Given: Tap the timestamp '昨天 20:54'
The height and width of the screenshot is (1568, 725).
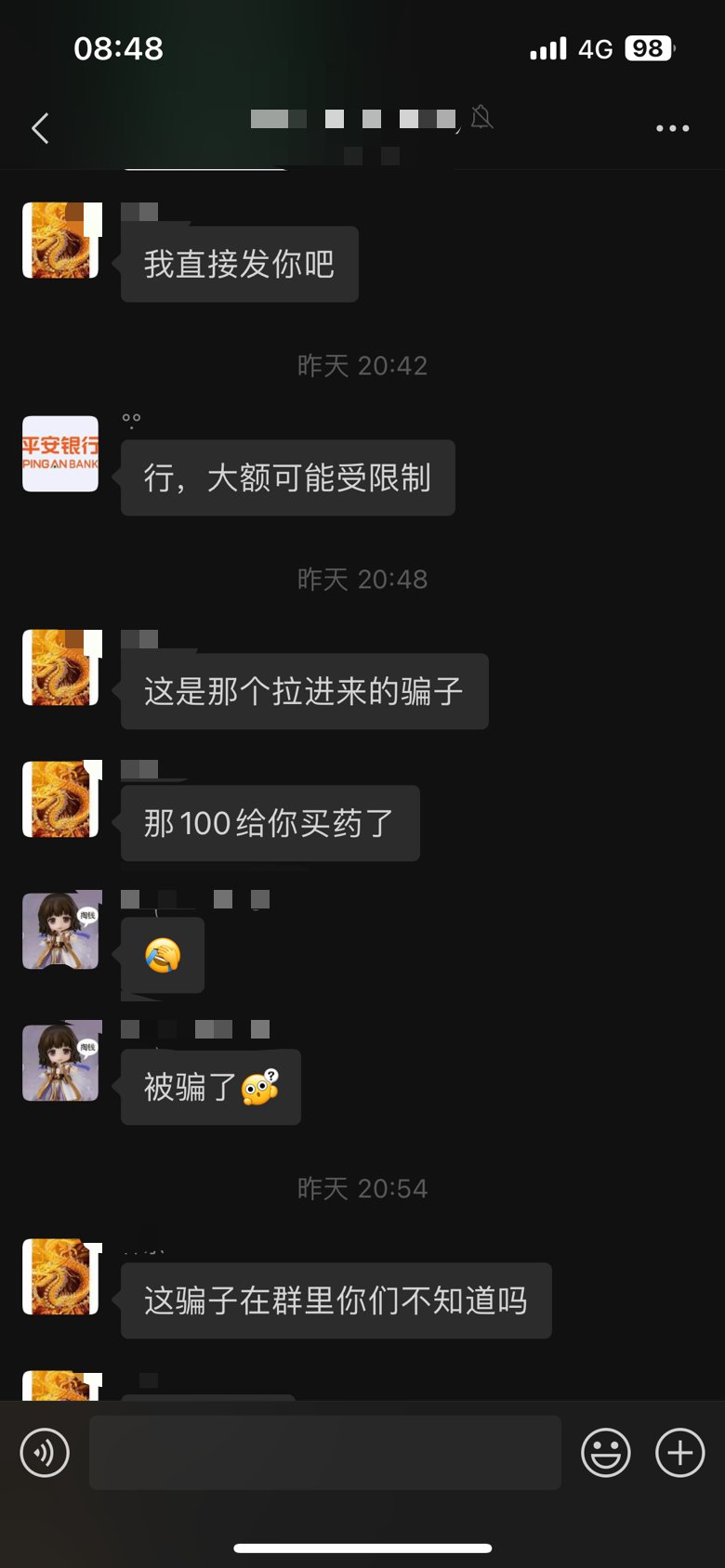Looking at the screenshot, I should 362,1188.
